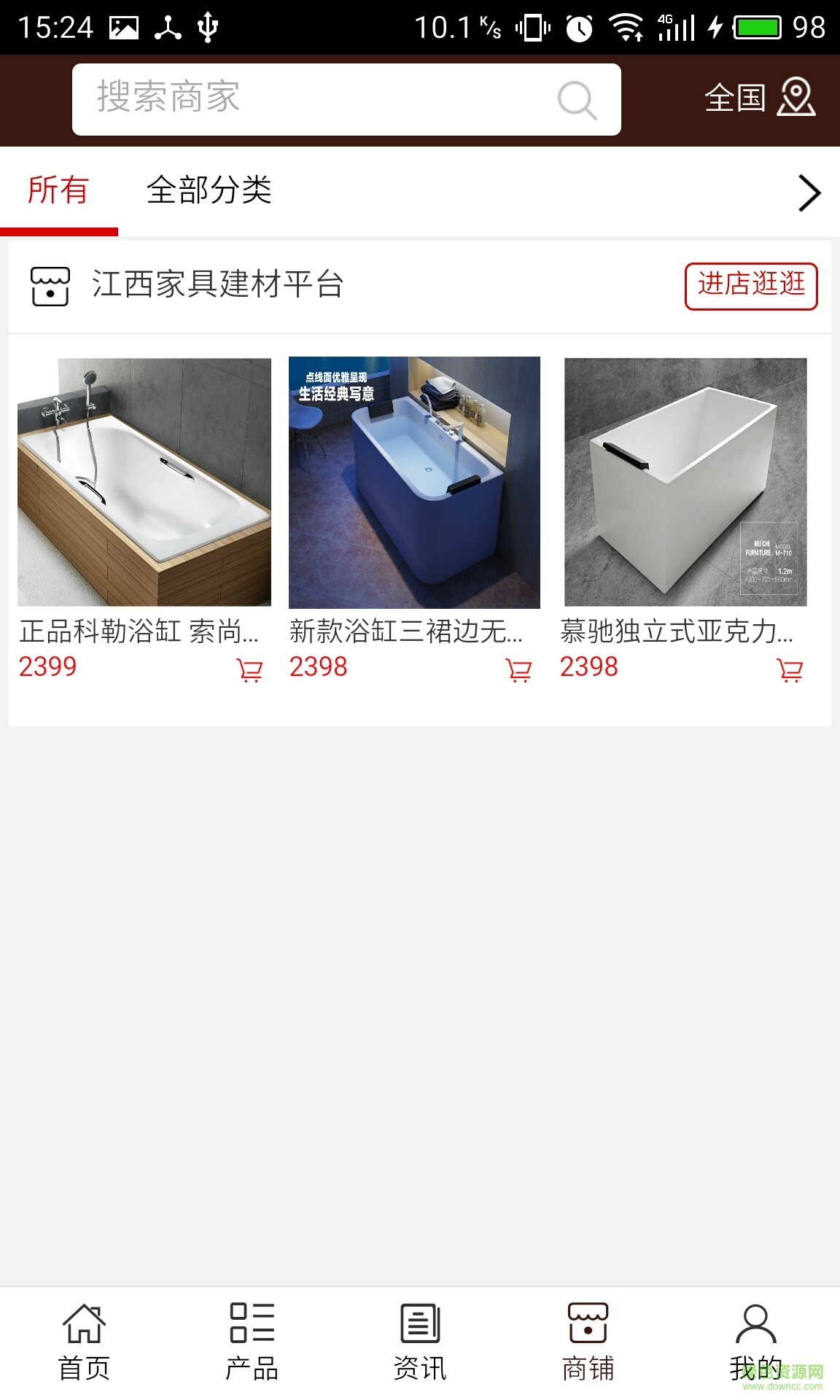Tap the magnifier search icon
The width and height of the screenshot is (840, 1400).
coord(577,99)
